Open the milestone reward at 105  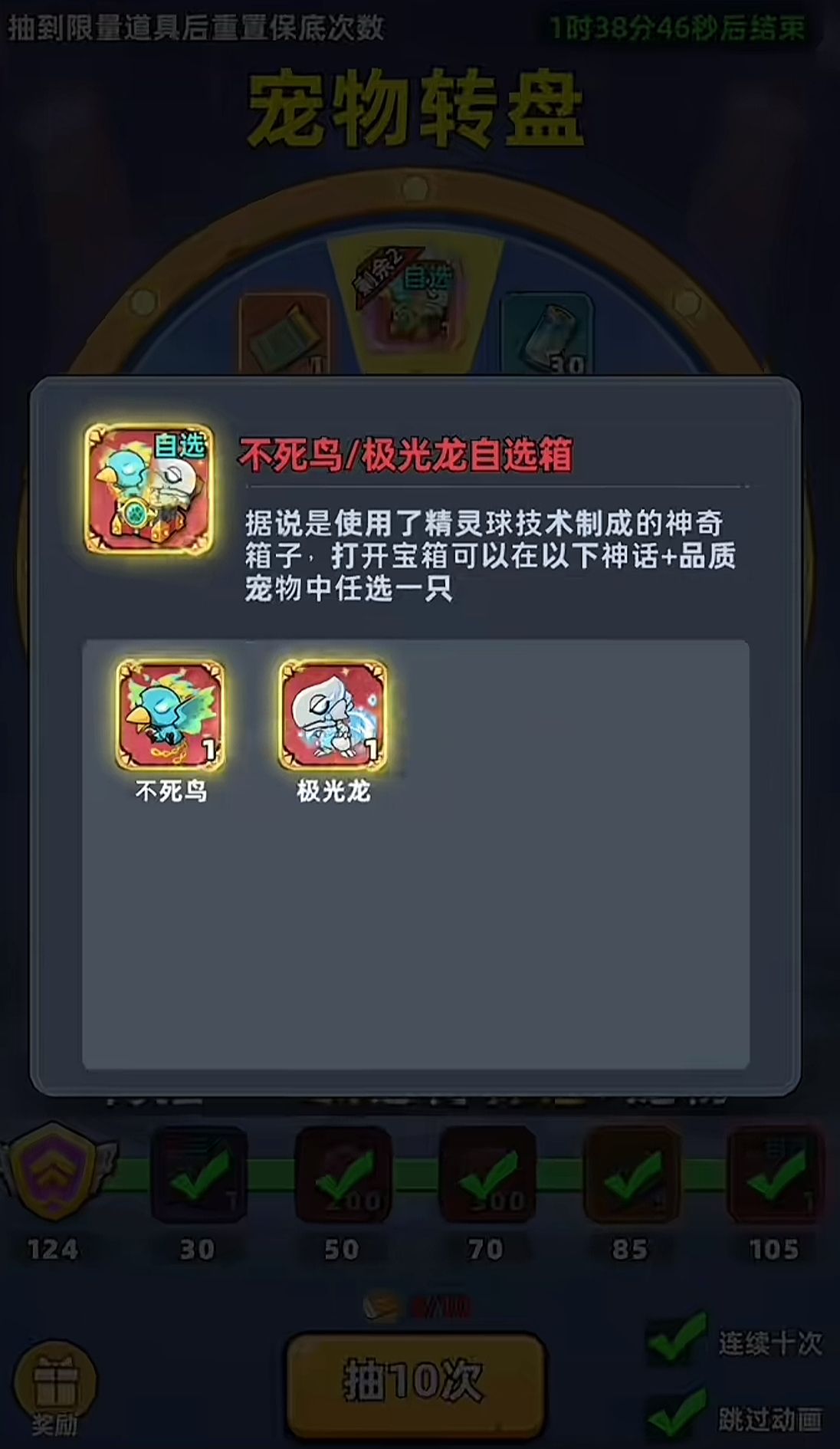coord(775,1175)
